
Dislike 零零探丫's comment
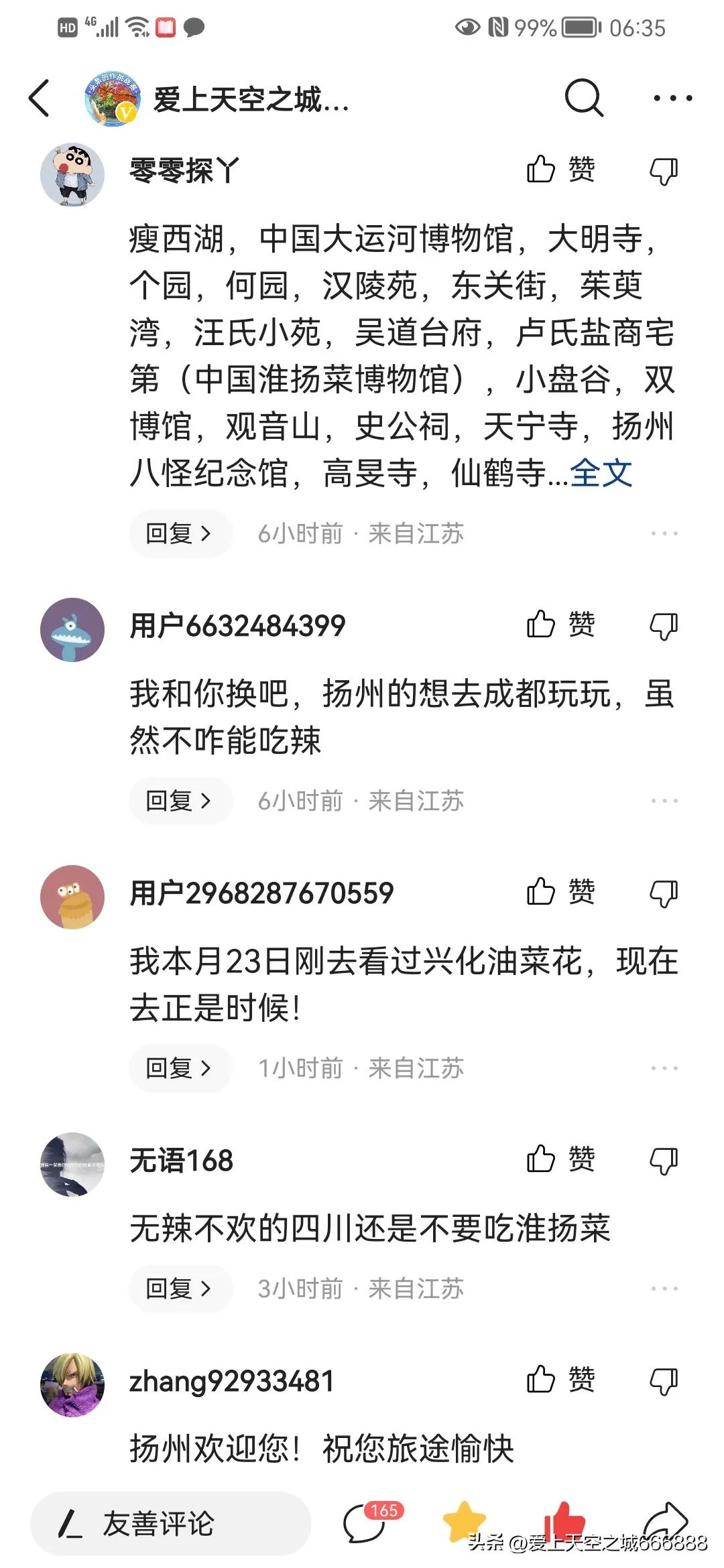pyautogui.click(x=664, y=171)
